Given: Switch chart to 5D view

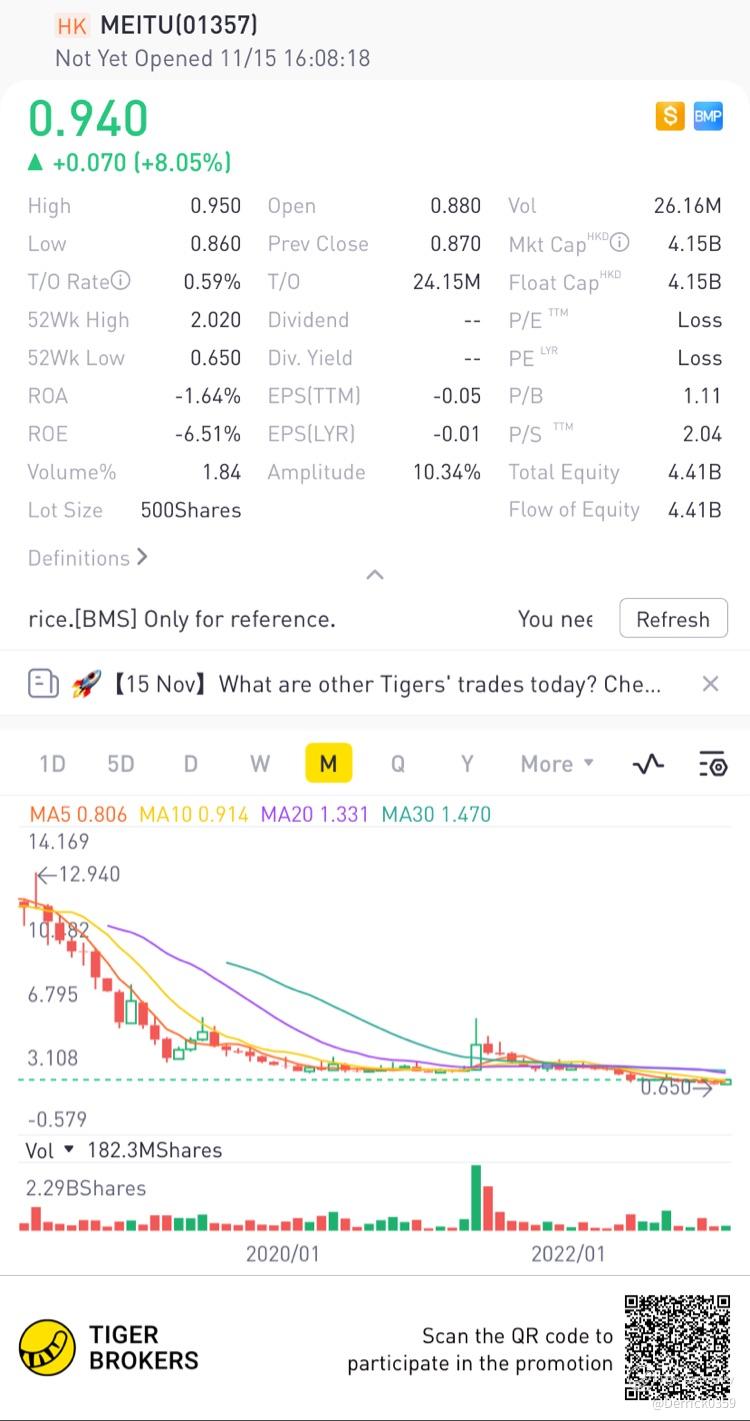Looking at the screenshot, I should pyautogui.click(x=121, y=764).
